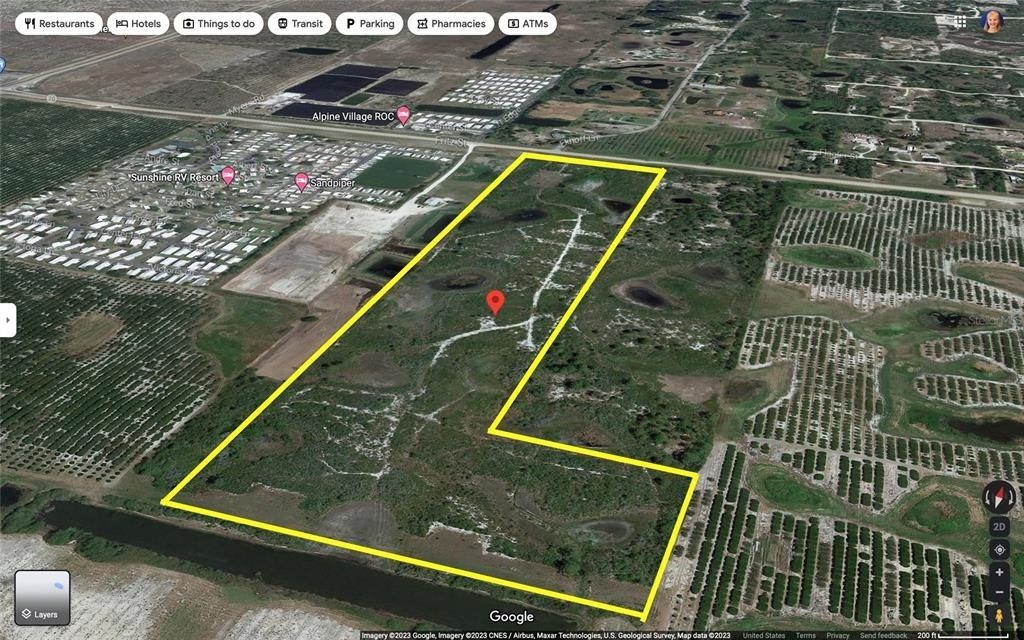This screenshot has height=640, width=1024.
Task: Search for nearby Pharmacies
Action: point(451,23)
